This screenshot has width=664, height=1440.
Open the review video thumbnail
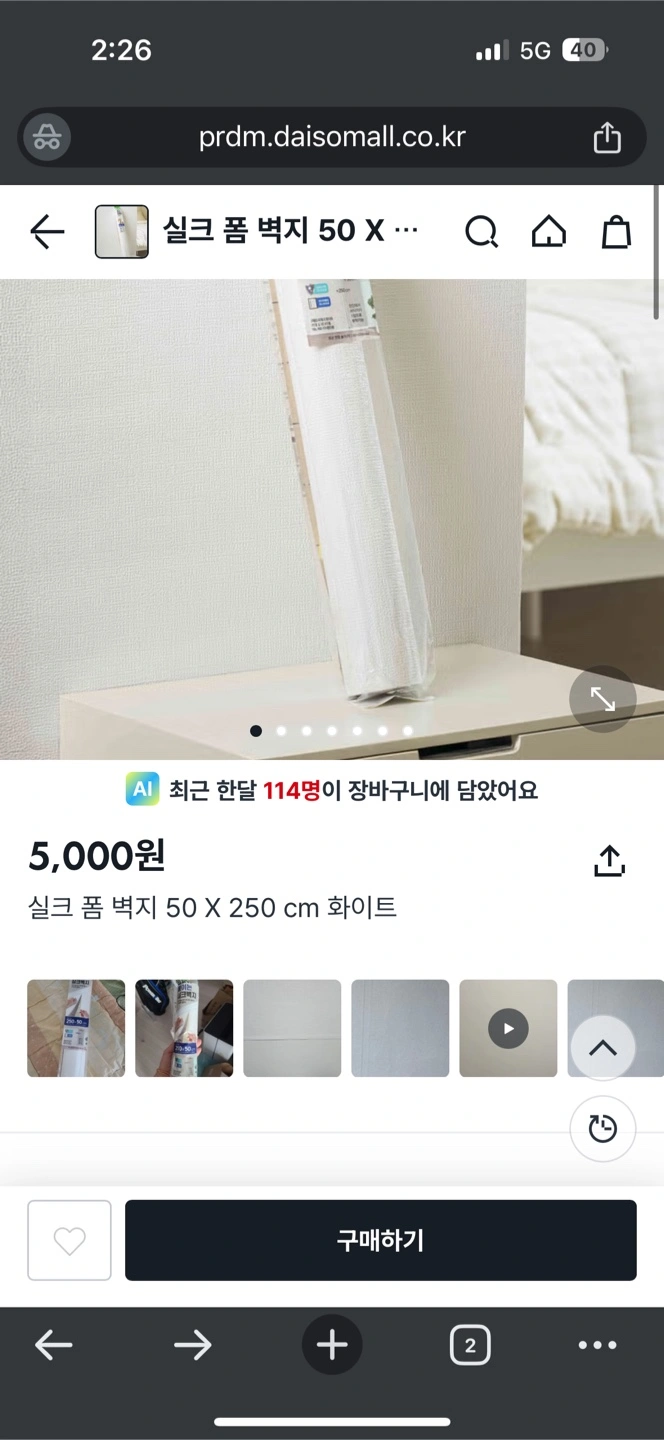tap(508, 1028)
